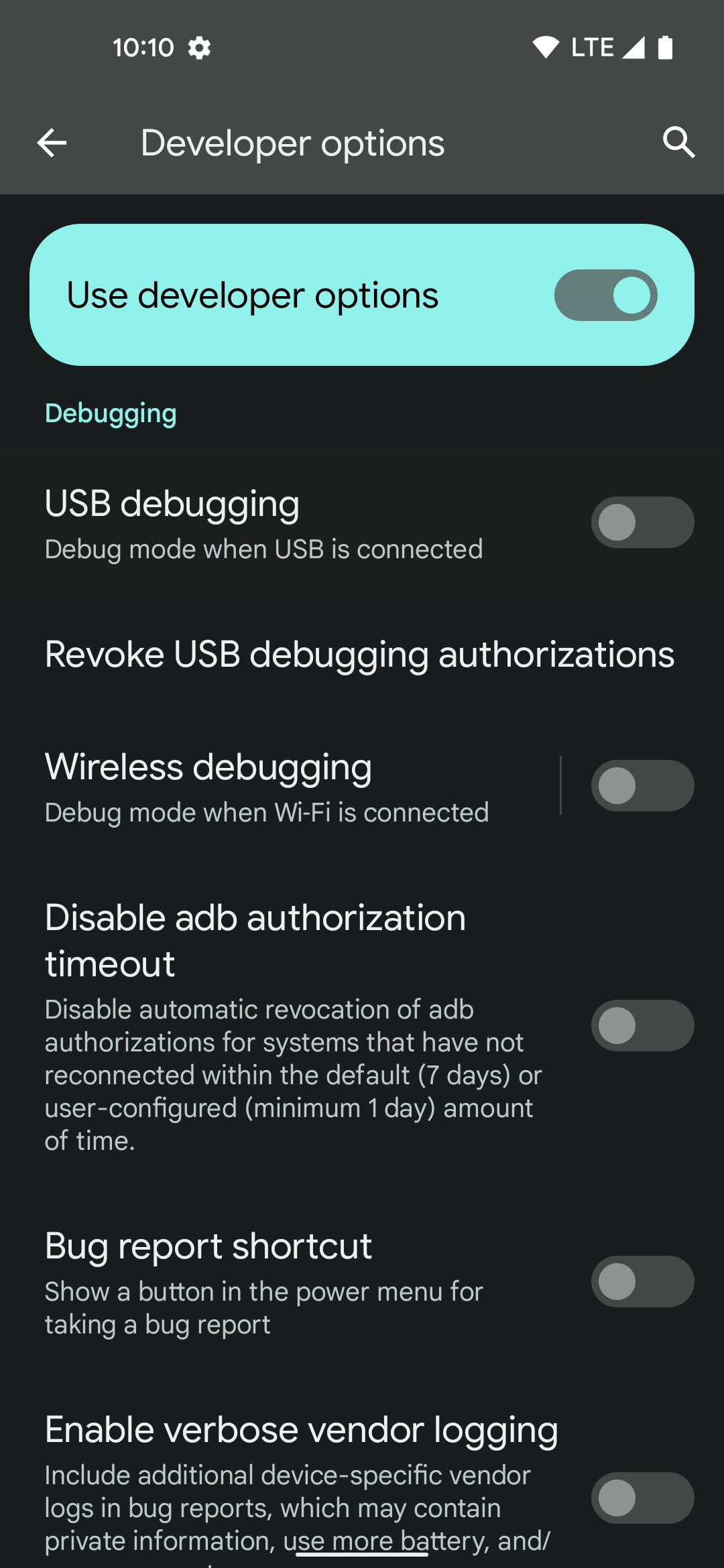The image size is (724, 1568).
Task: Click the clock showing 10:10
Action: [143, 47]
